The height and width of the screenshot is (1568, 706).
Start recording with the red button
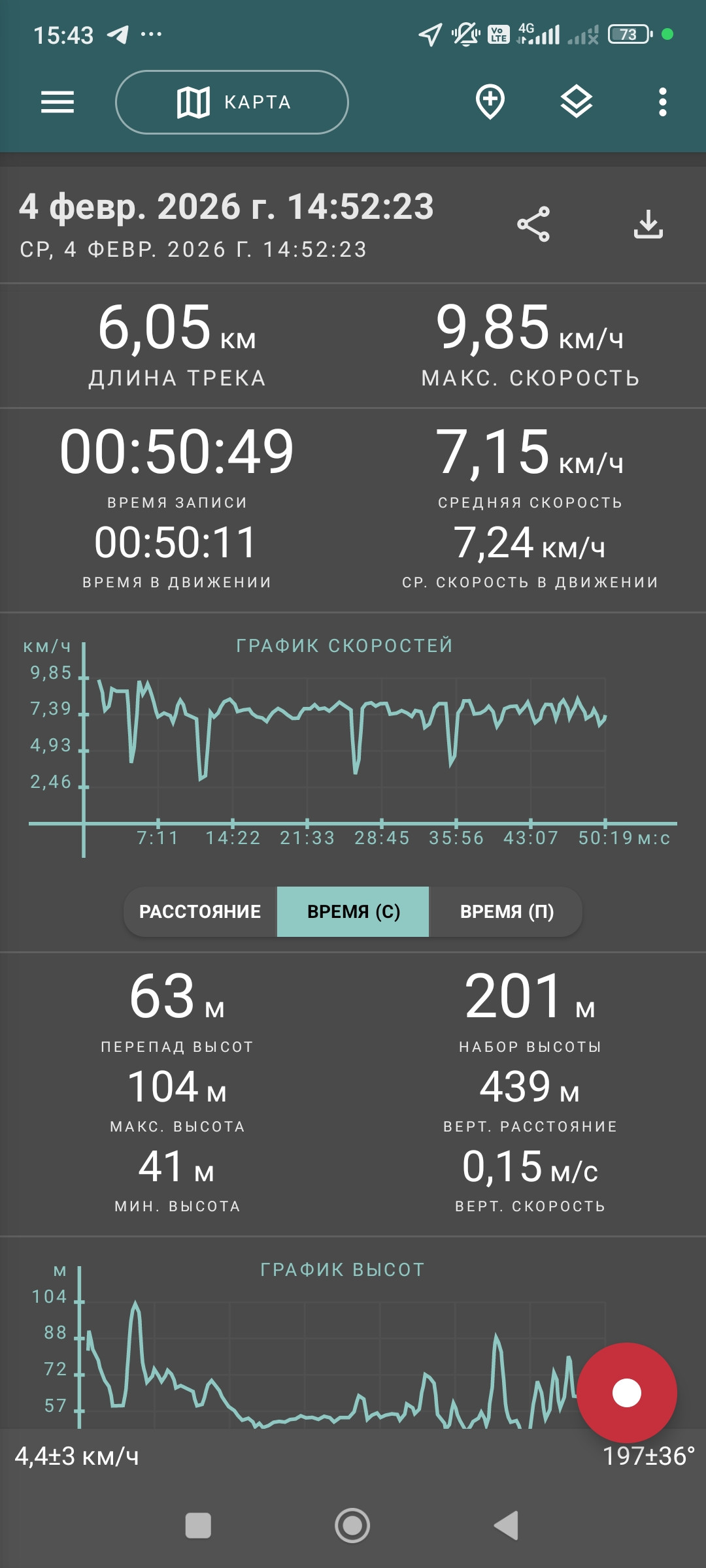point(627,1393)
